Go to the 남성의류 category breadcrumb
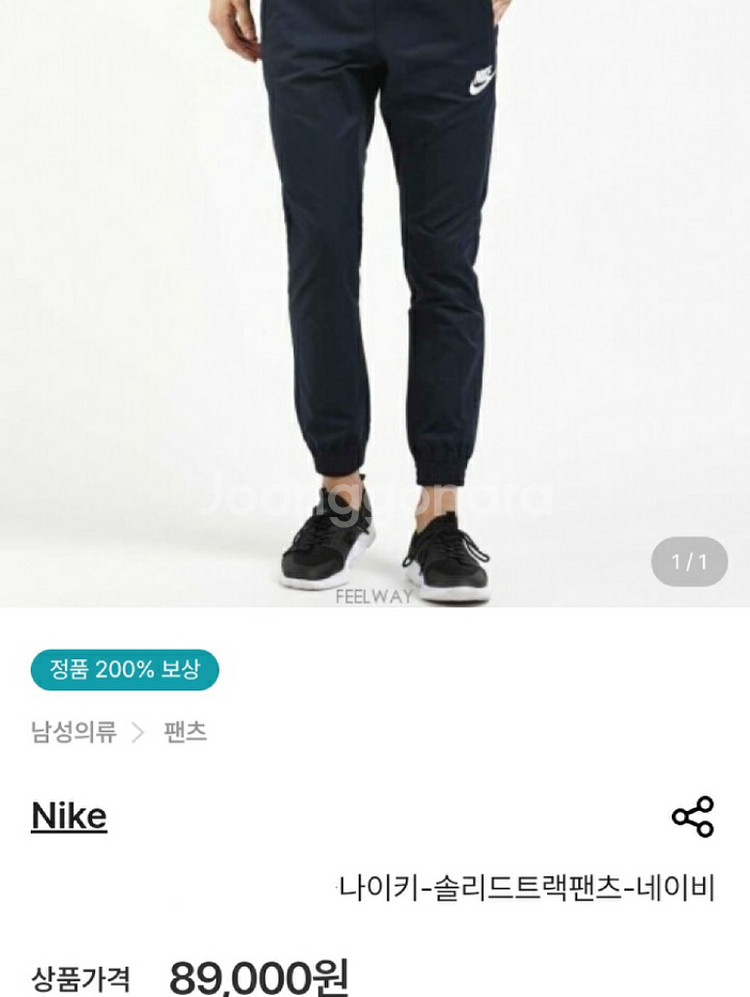Viewport: 750px width, 997px height. click(x=74, y=732)
